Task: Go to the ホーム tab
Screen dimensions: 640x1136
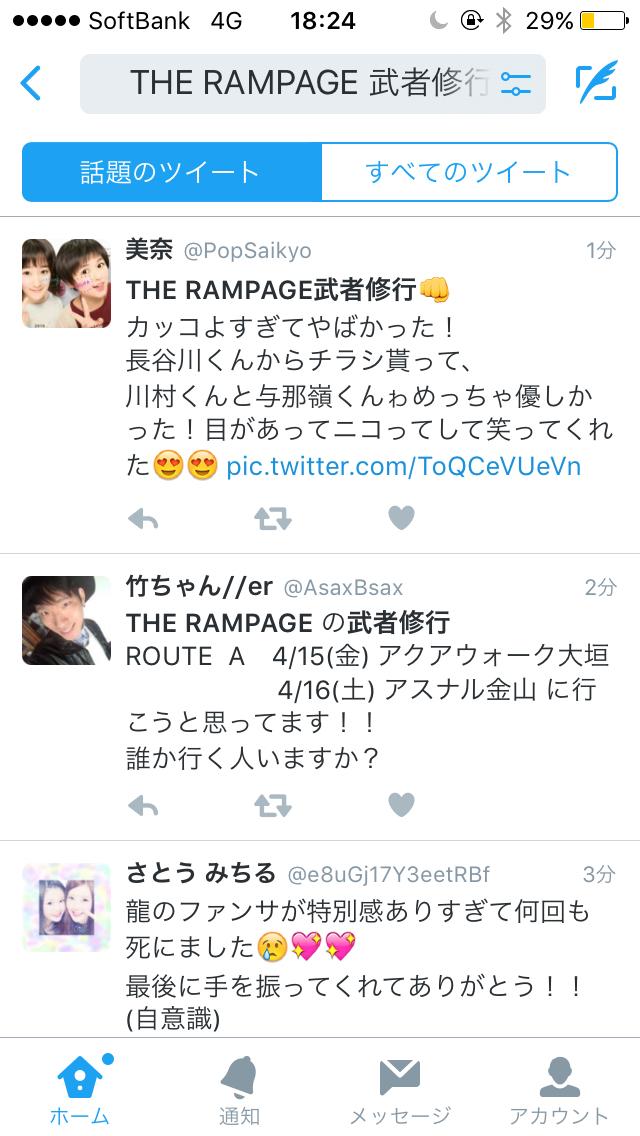Action: click(80, 1088)
